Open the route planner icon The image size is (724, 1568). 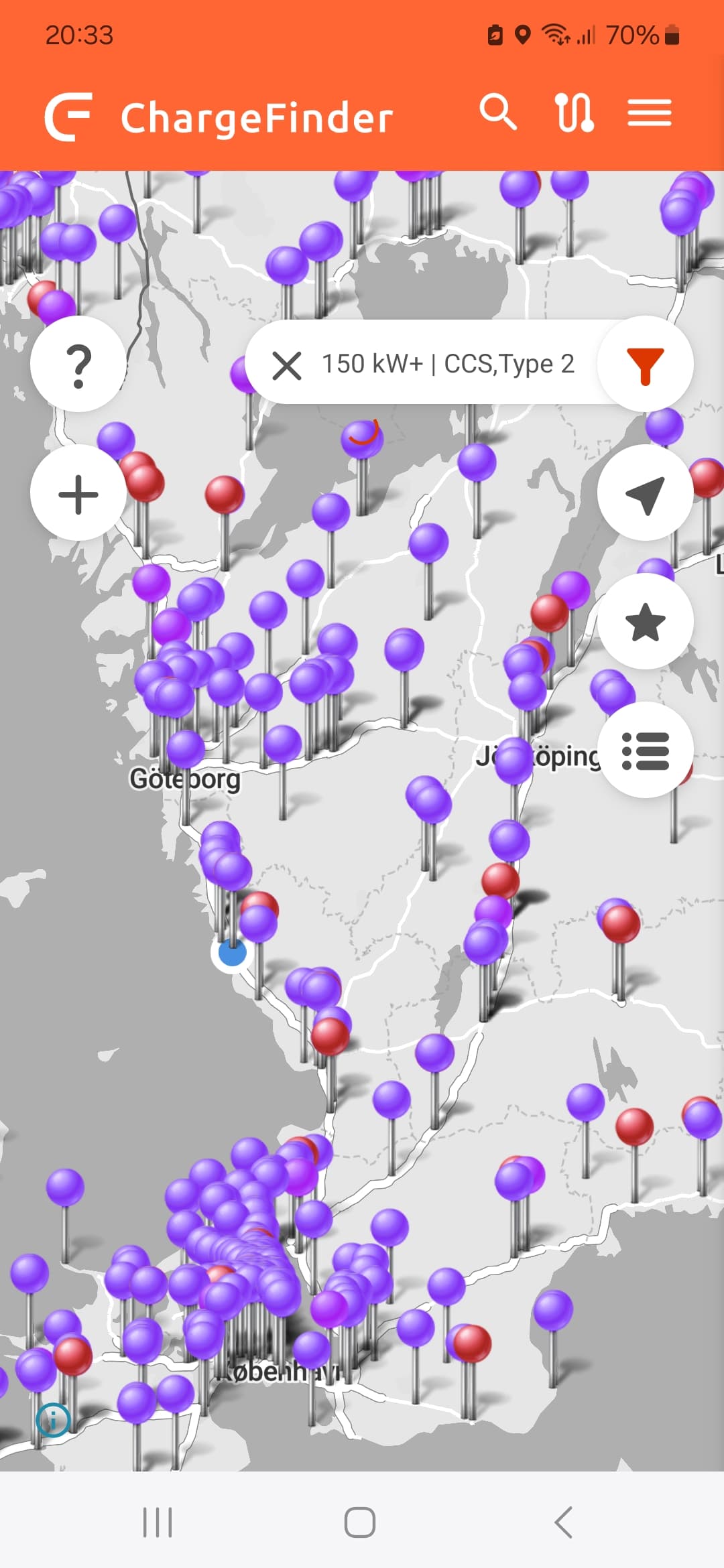point(574,112)
